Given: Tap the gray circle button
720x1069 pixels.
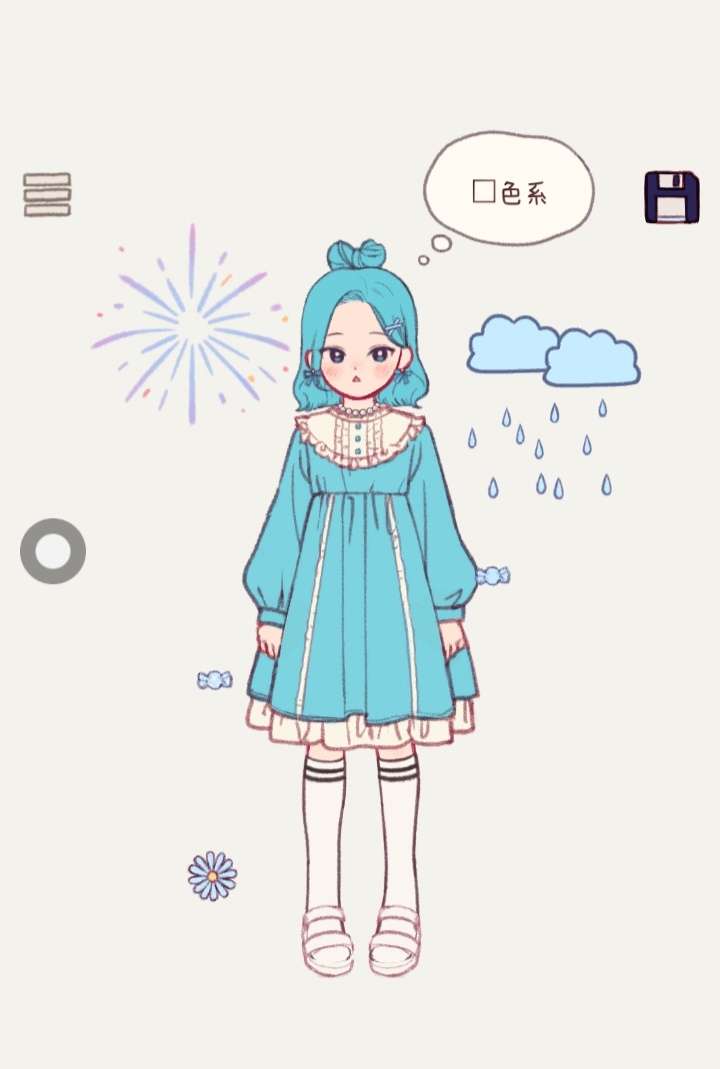Looking at the screenshot, I should [x=53, y=551].
